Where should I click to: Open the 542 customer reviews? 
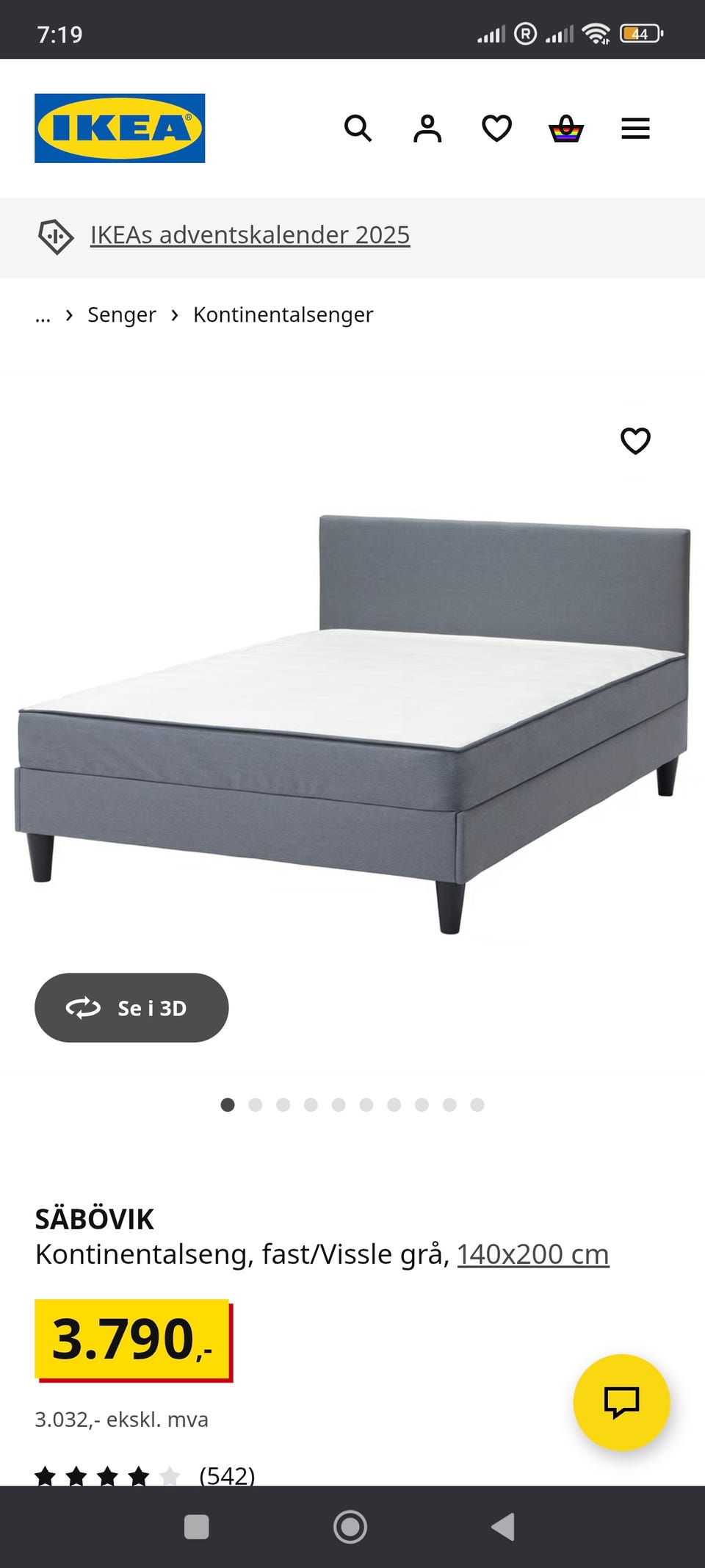[226, 1475]
